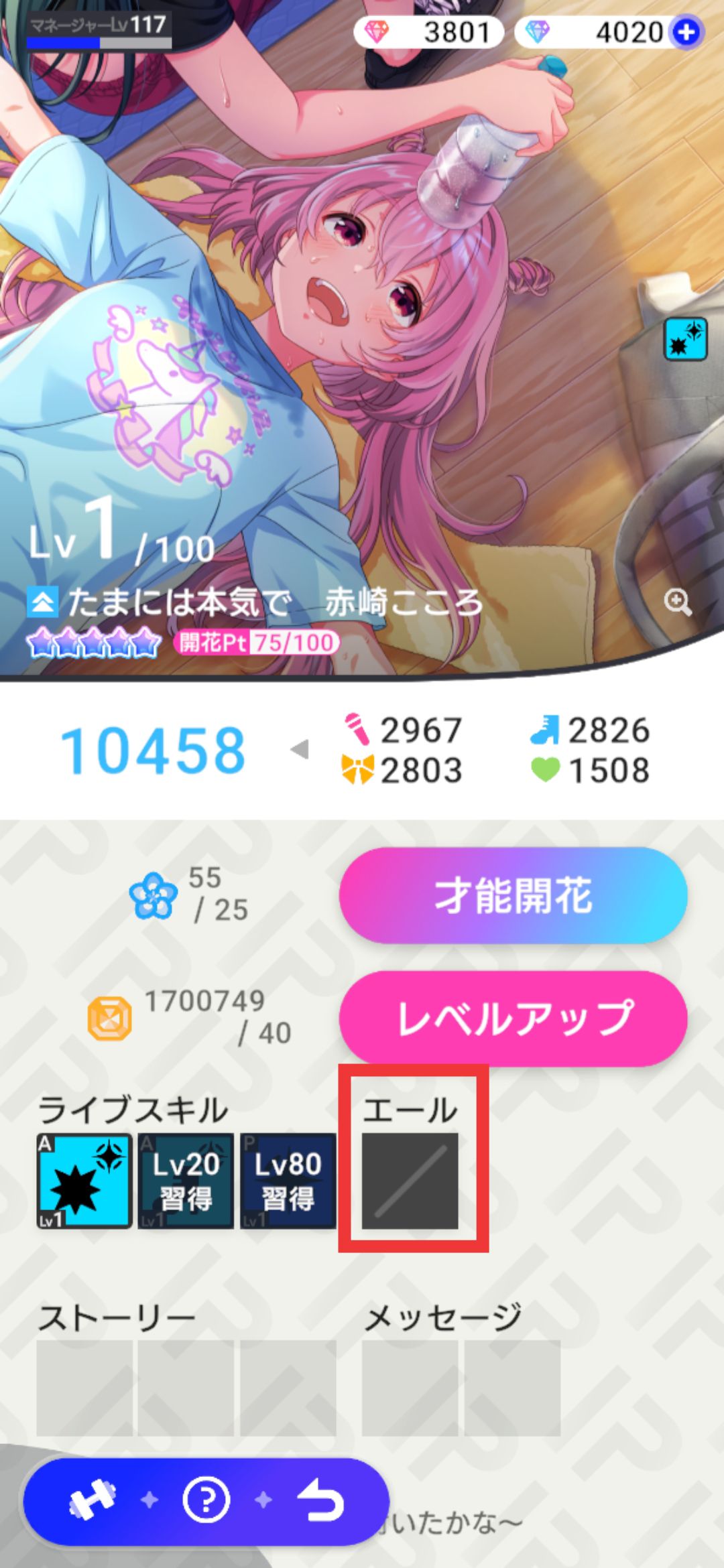Open the dumbbell training icon

coord(92,1500)
